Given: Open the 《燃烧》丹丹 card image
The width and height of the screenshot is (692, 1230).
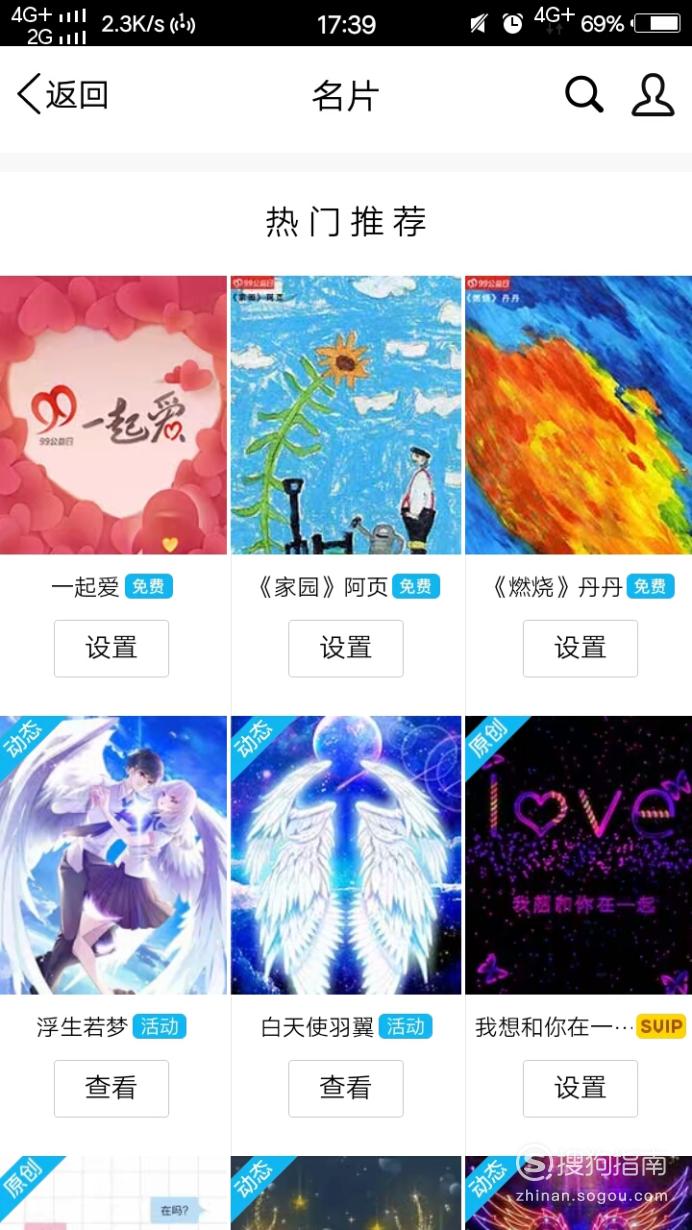Looking at the screenshot, I should pyautogui.click(x=579, y=415).
